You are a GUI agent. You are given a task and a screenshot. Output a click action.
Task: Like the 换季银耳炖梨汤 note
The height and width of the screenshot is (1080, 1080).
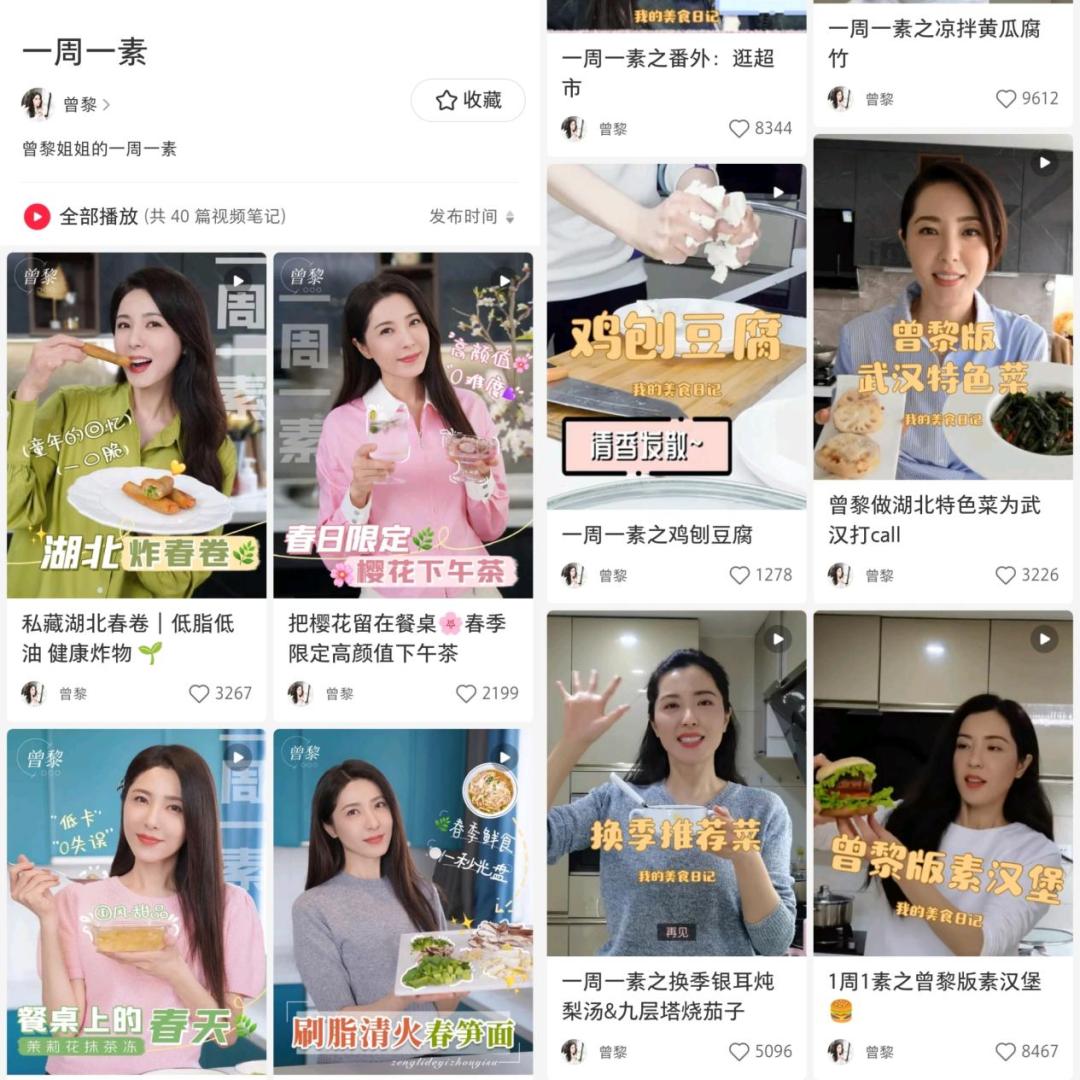pos(739,1051)
